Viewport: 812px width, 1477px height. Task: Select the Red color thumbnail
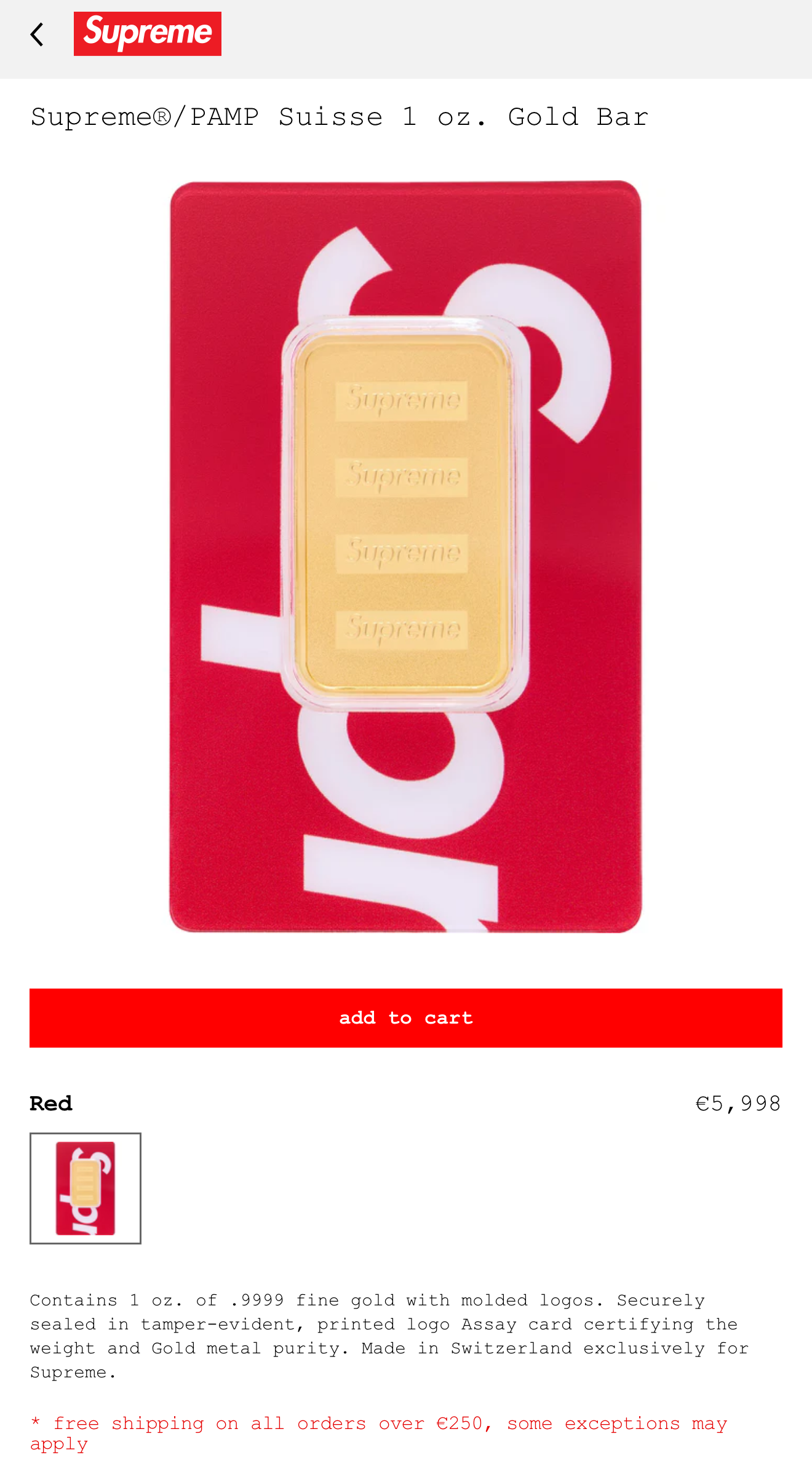(86, 1188)
